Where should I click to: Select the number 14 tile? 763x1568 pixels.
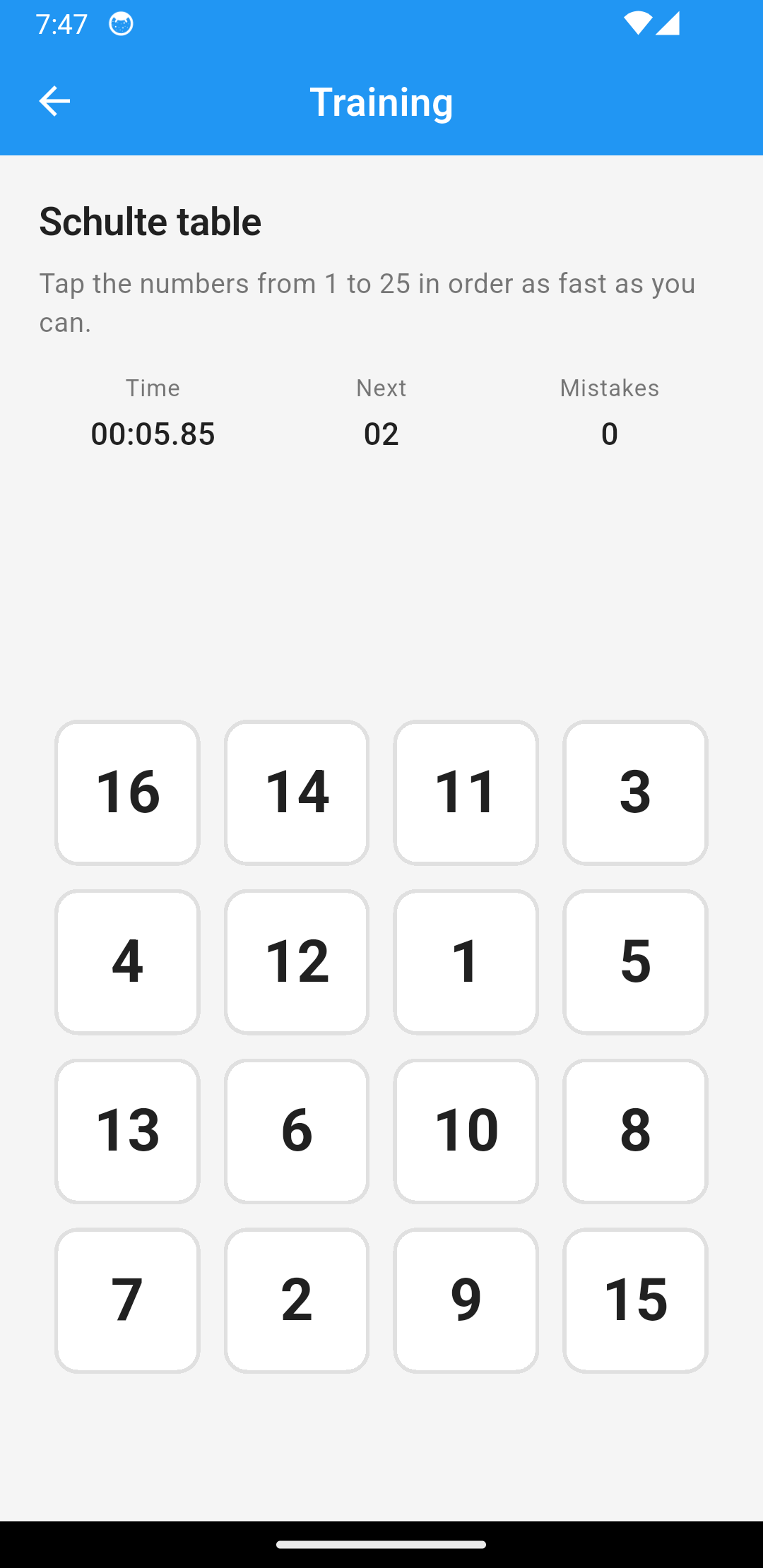[x=296, y=792]
